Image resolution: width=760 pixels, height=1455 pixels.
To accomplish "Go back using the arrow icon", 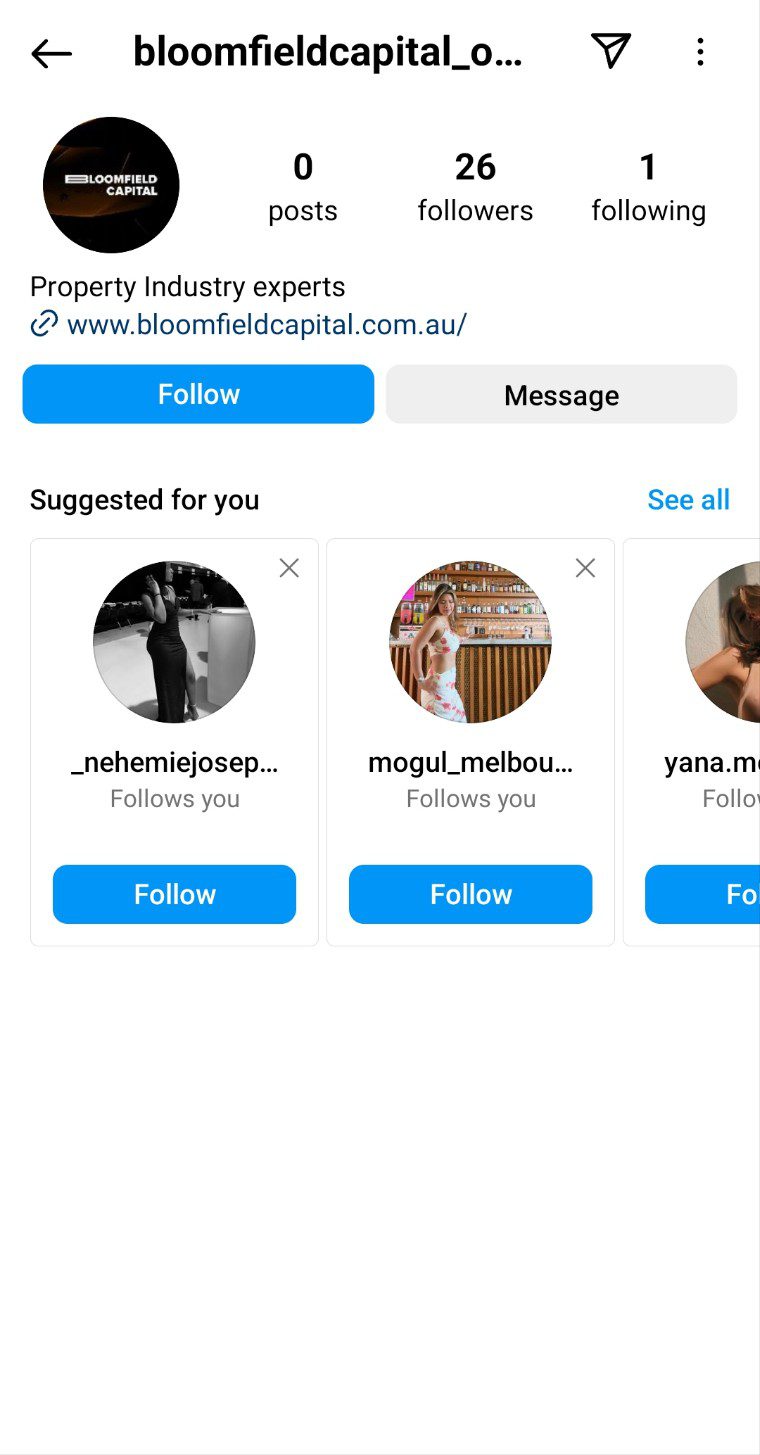I will click(x=51, y=53).
